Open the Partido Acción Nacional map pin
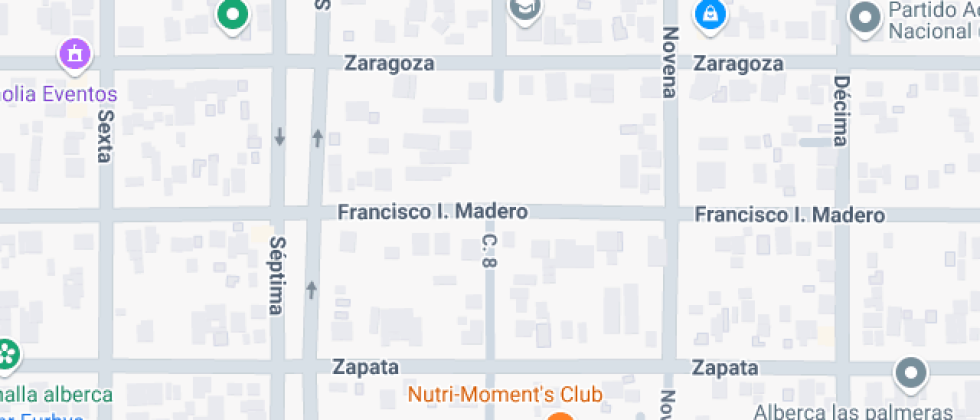980x420 pixels. (863, 17)
